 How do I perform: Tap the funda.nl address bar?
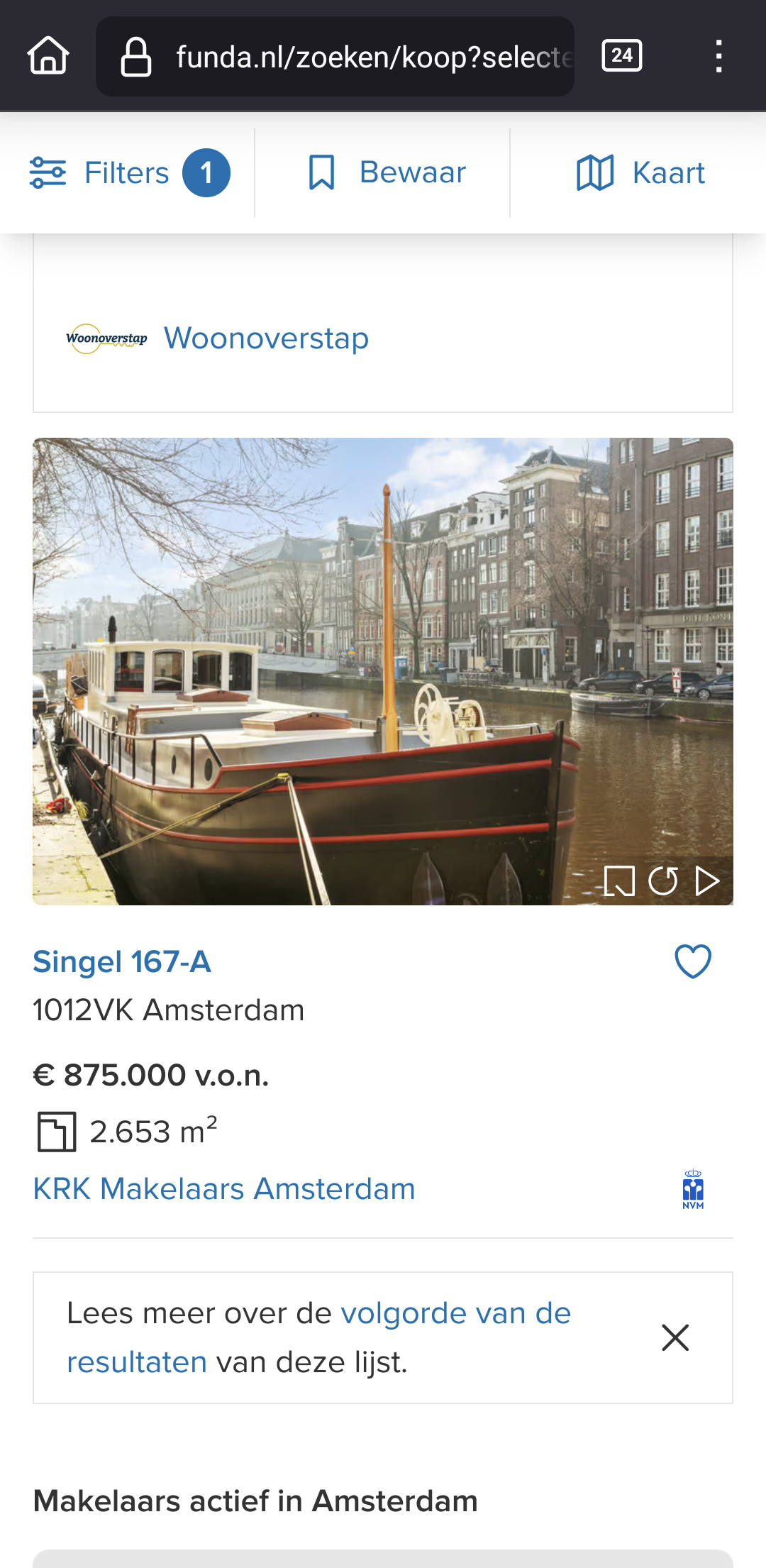click(335, 57)
